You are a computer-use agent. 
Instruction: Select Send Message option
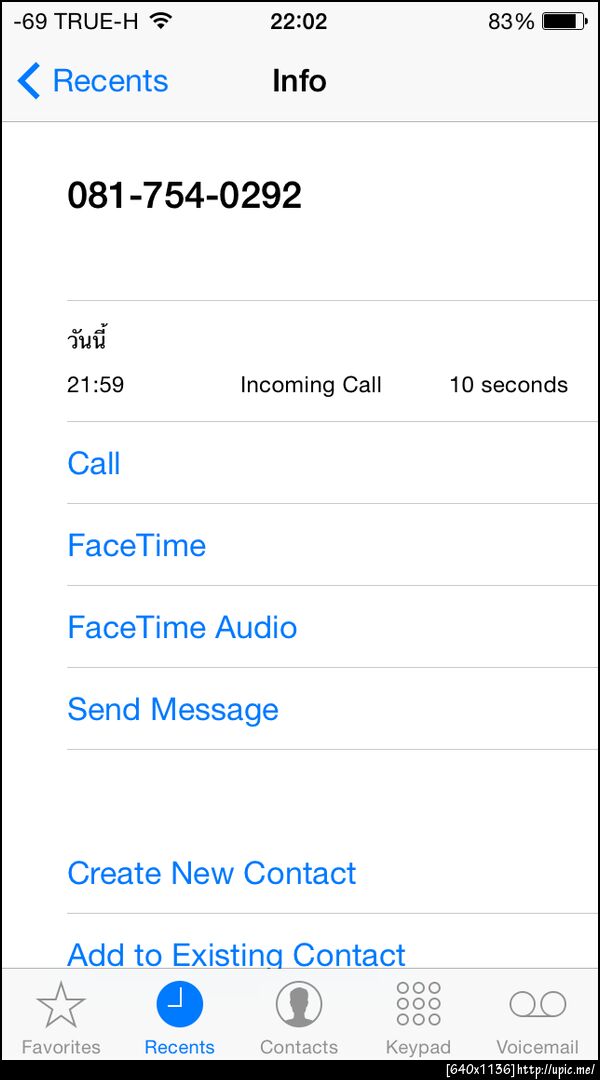pyautogui.click(x=173, y=710)
